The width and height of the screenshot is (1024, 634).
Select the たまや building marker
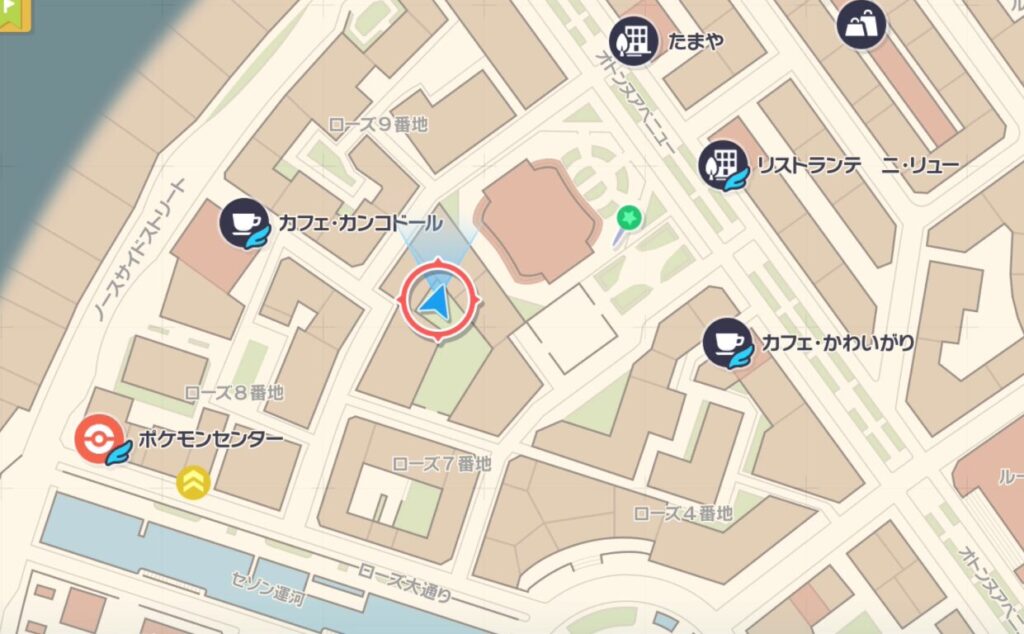(634, 41)
